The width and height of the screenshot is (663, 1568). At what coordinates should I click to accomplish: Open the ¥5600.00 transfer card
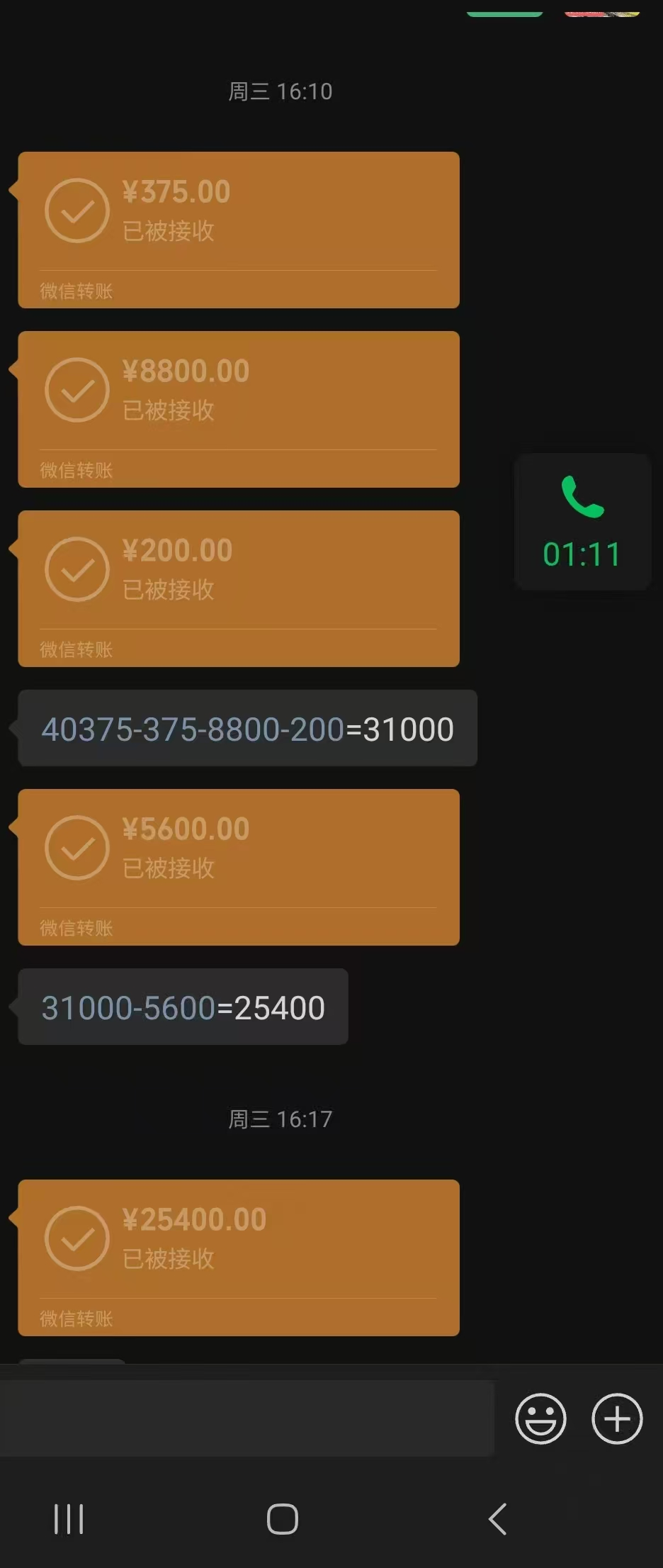point(239,866)
